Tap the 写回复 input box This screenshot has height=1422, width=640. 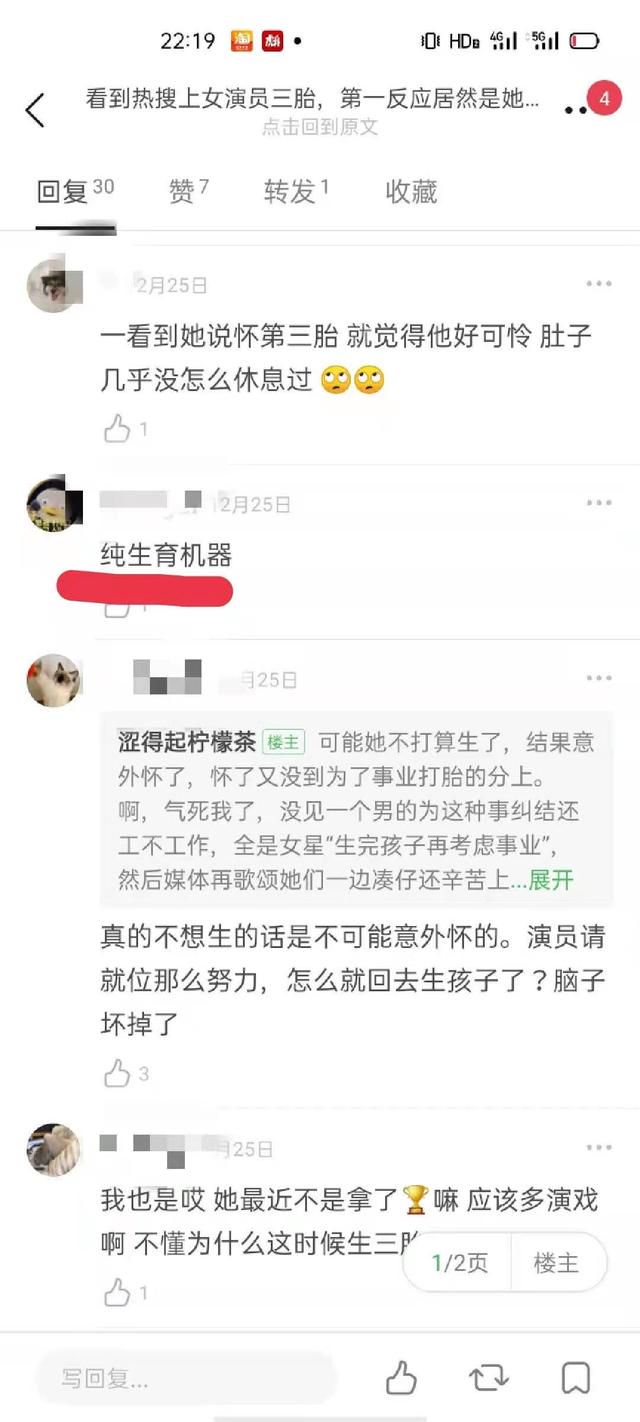pos(185,1379)
